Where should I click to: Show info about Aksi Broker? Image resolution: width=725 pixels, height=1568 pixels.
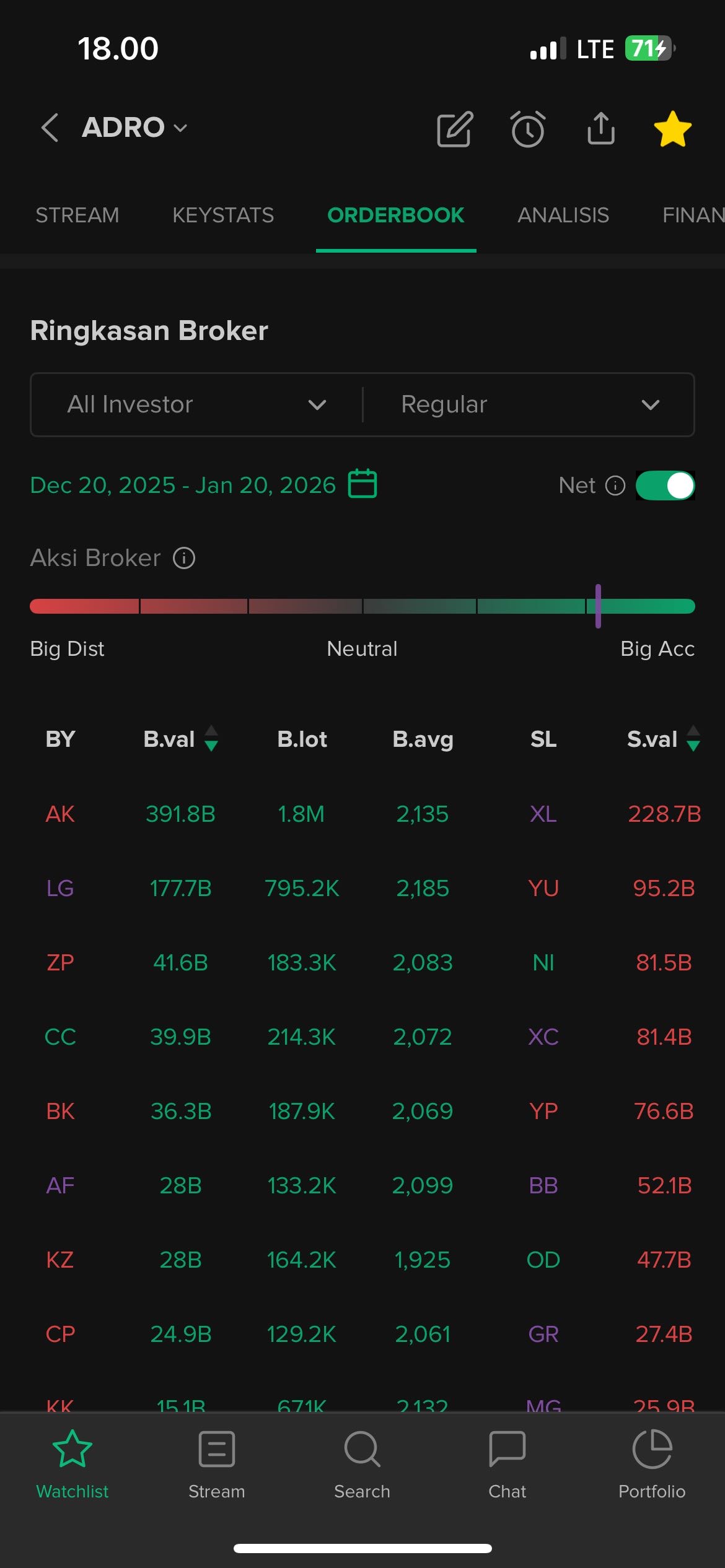[x=184, y=558]
